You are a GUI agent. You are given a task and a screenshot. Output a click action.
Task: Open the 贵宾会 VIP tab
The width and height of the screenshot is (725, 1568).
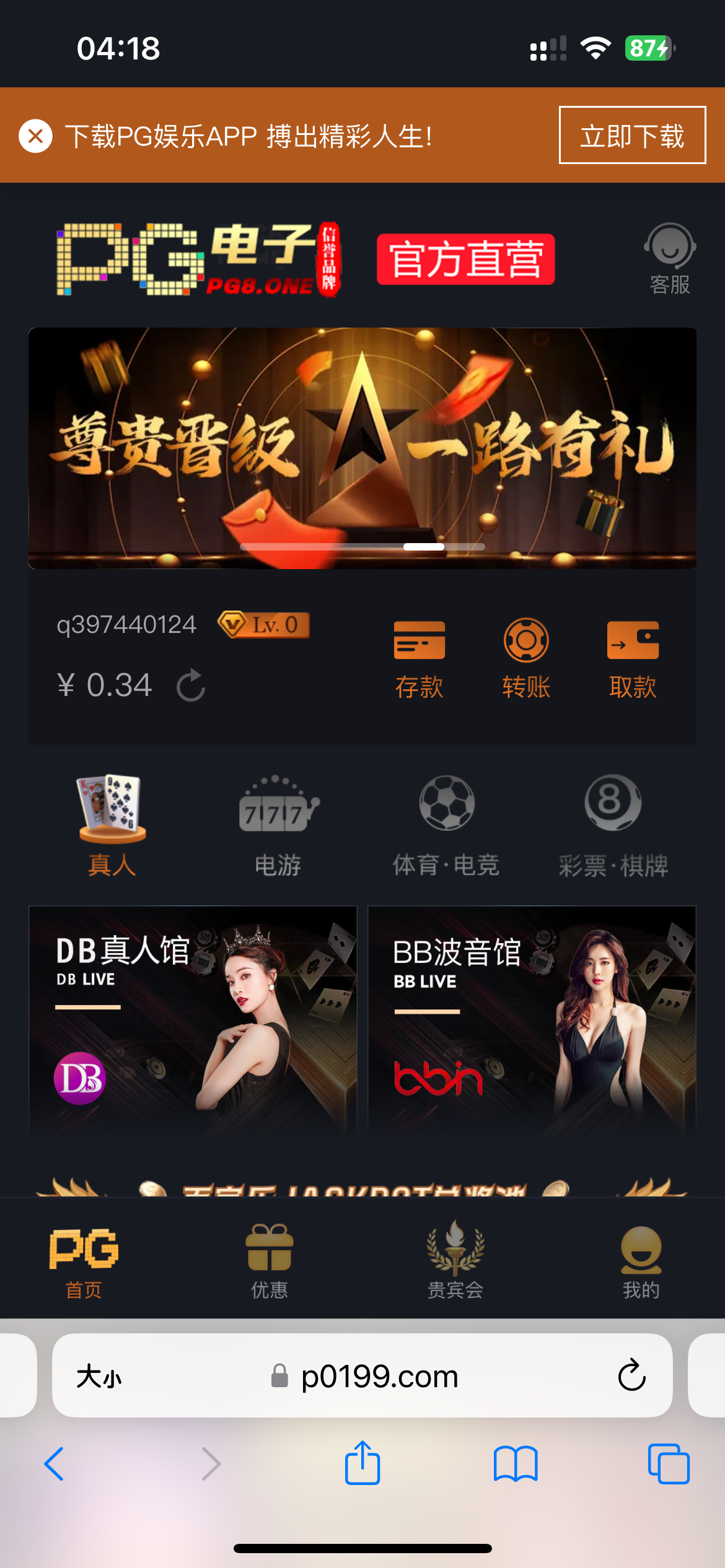[455, 1260]
